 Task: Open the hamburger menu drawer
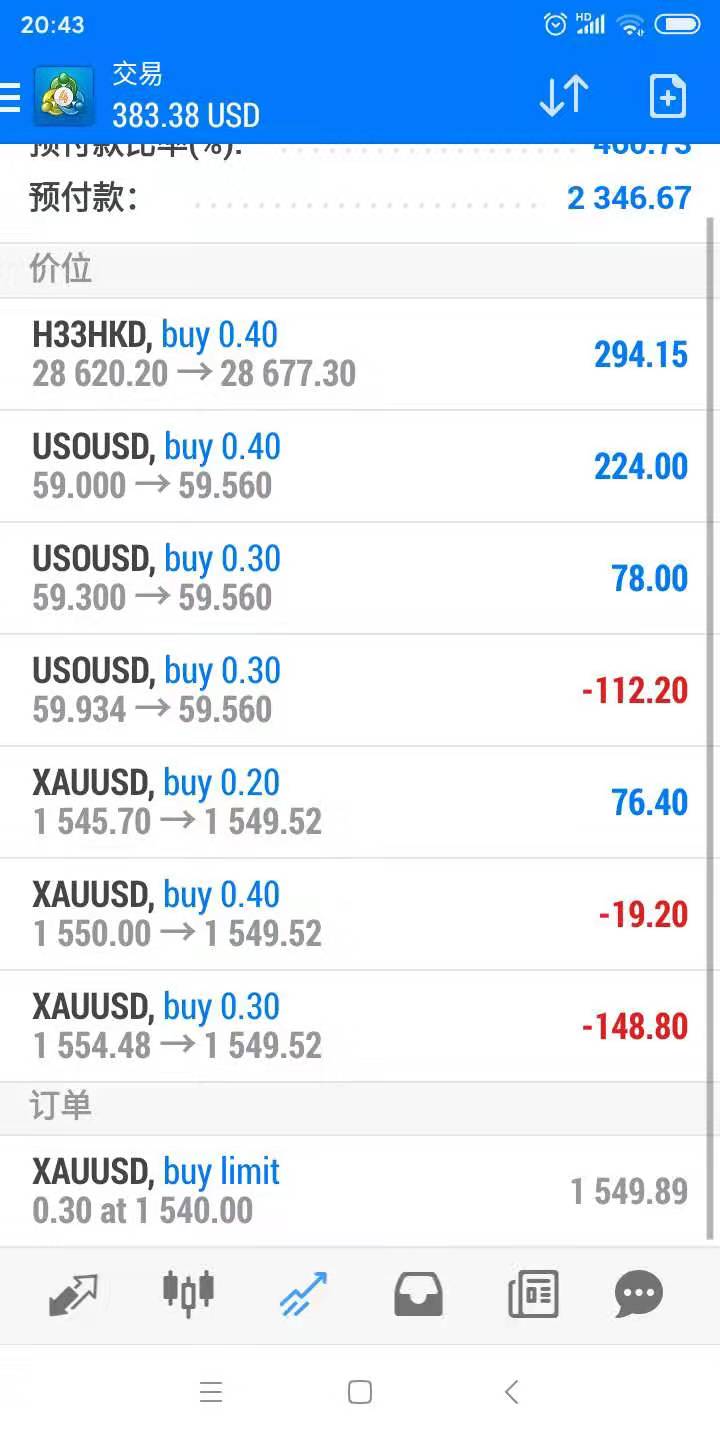(x=9, y=97)
